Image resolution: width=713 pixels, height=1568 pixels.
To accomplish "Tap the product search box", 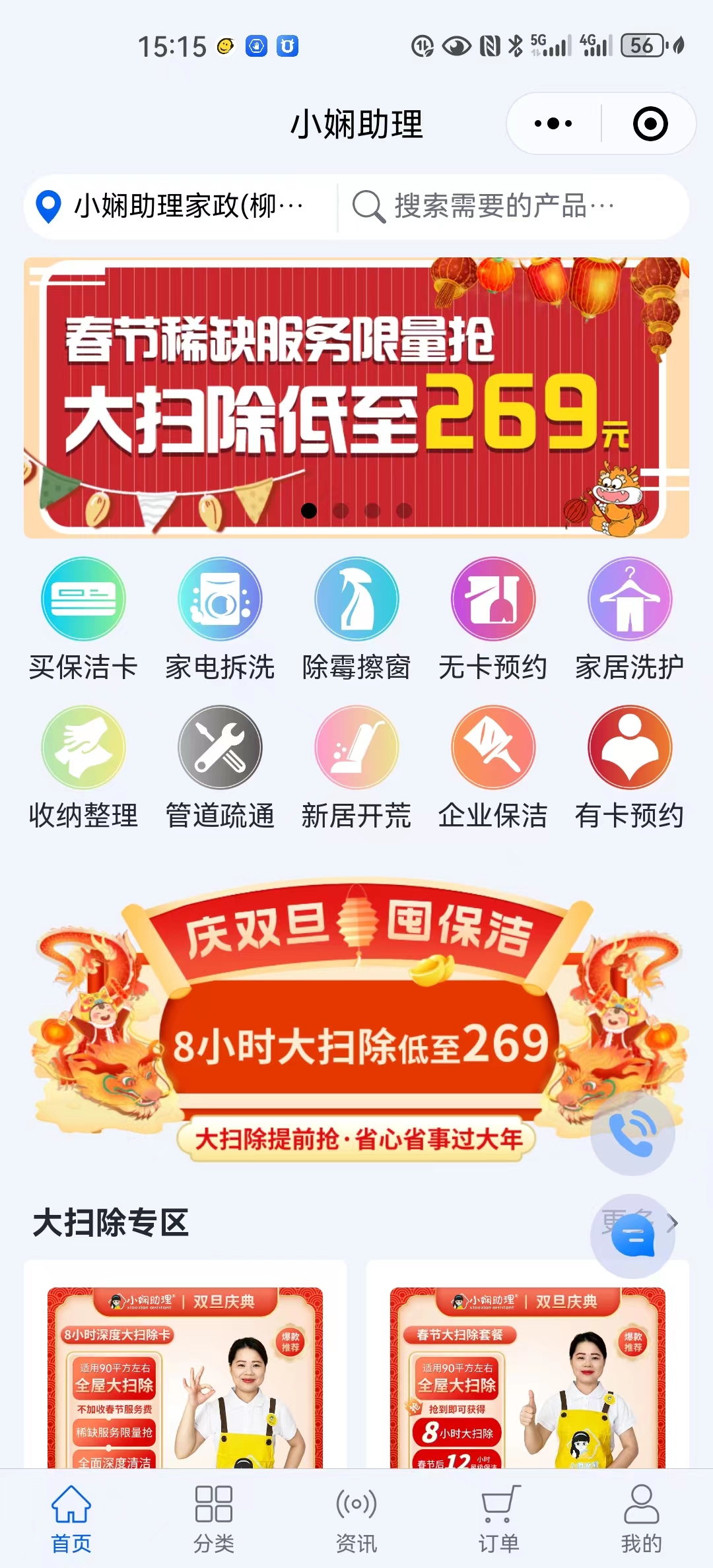I will click(508, 206).
